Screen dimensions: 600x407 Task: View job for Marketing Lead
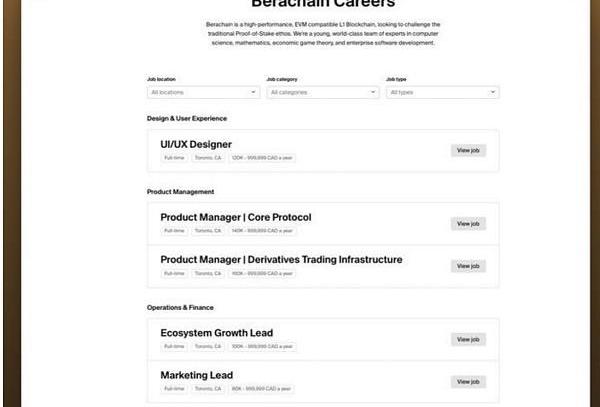coord(468,381)
